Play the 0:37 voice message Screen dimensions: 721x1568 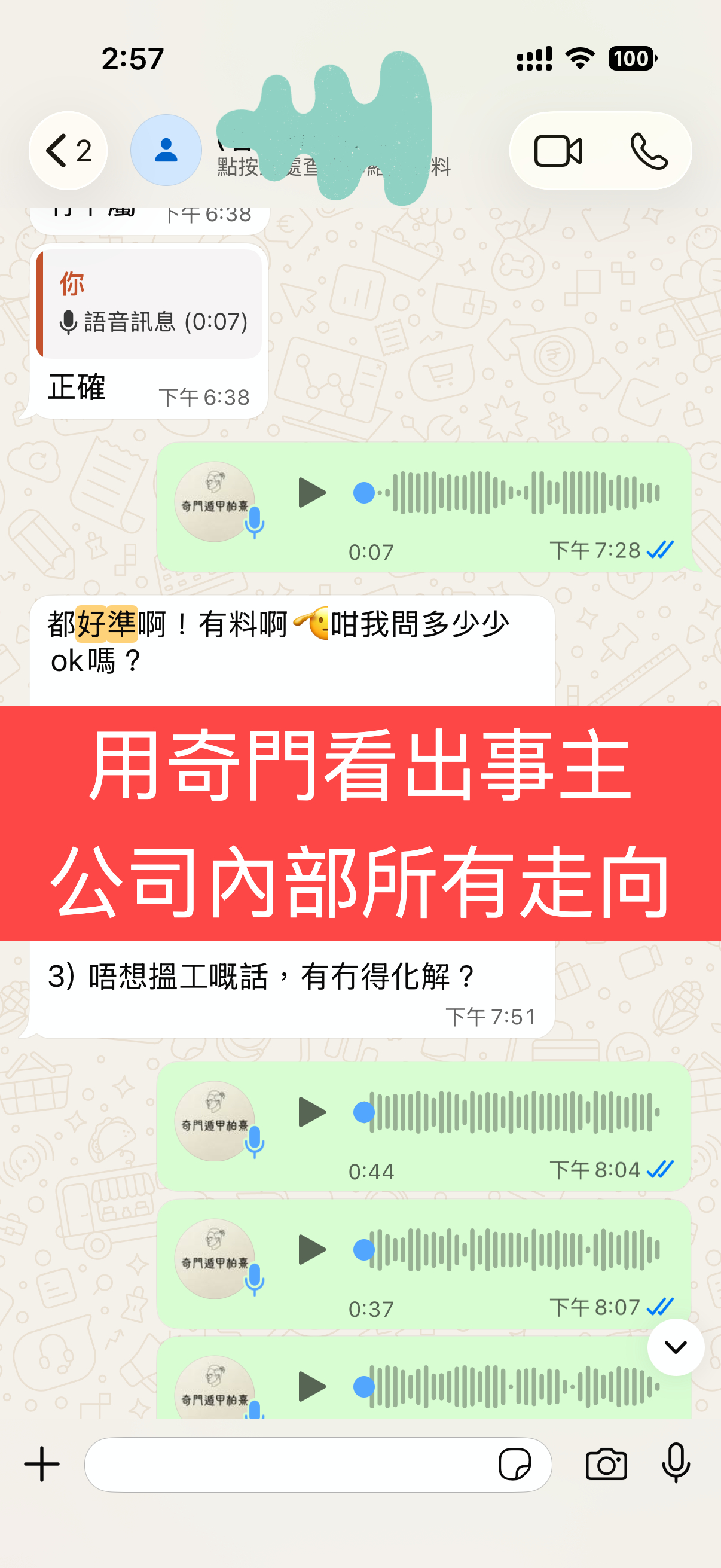[312, 1250]
